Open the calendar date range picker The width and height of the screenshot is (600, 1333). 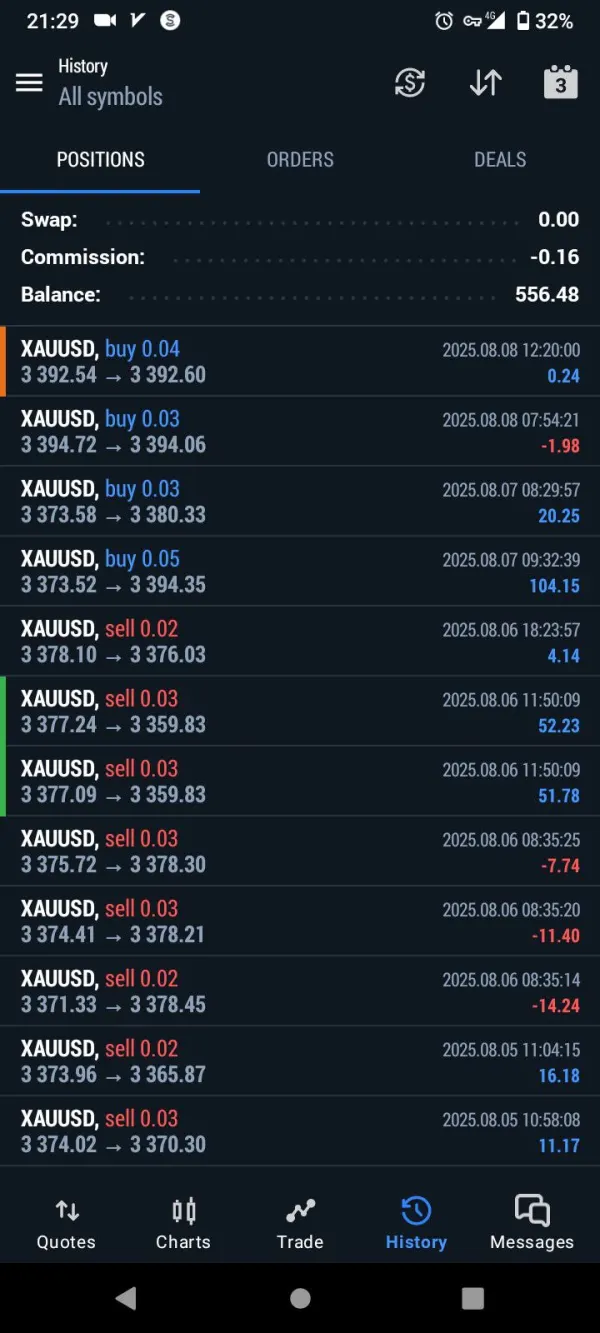(560, 83)
